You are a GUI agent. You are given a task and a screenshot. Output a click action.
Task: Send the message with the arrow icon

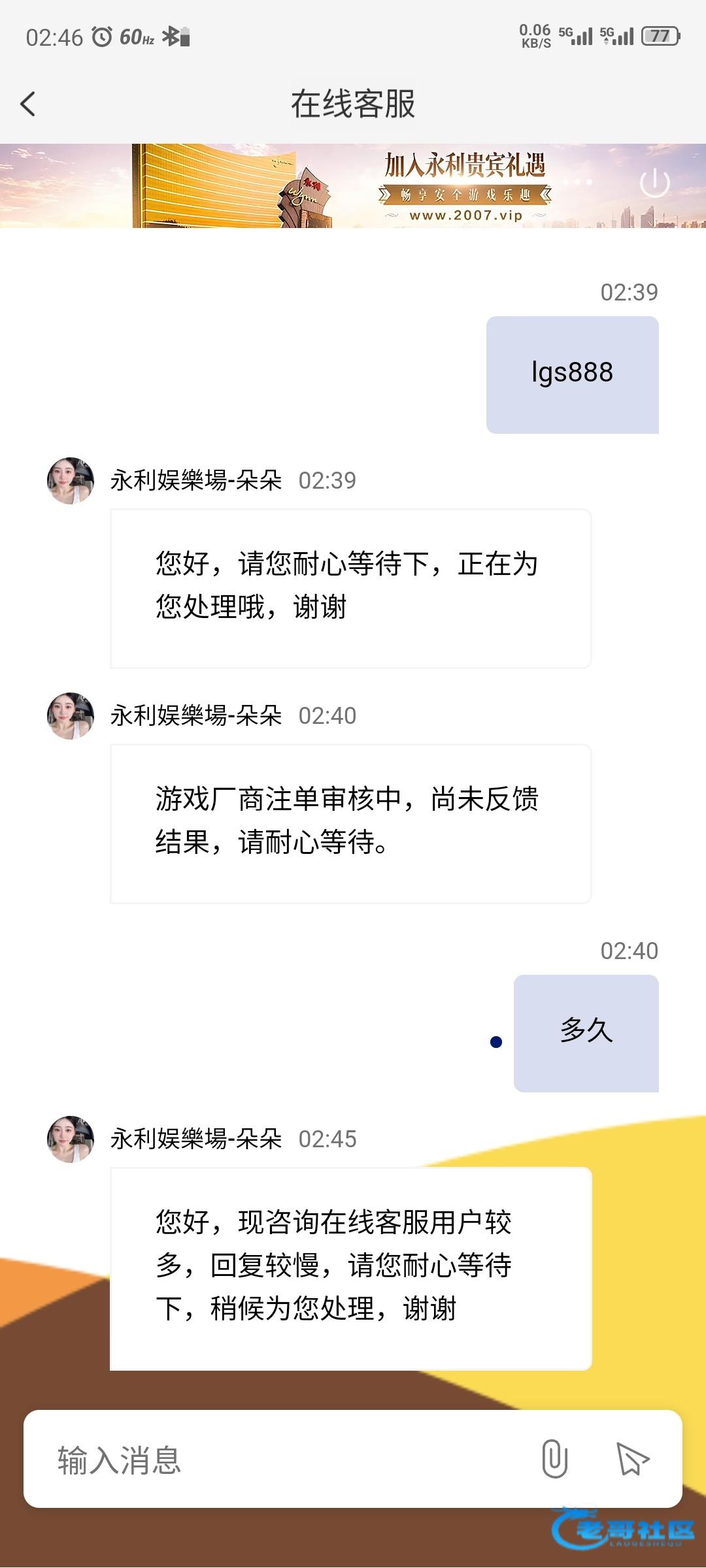(x=632, y=1459)
